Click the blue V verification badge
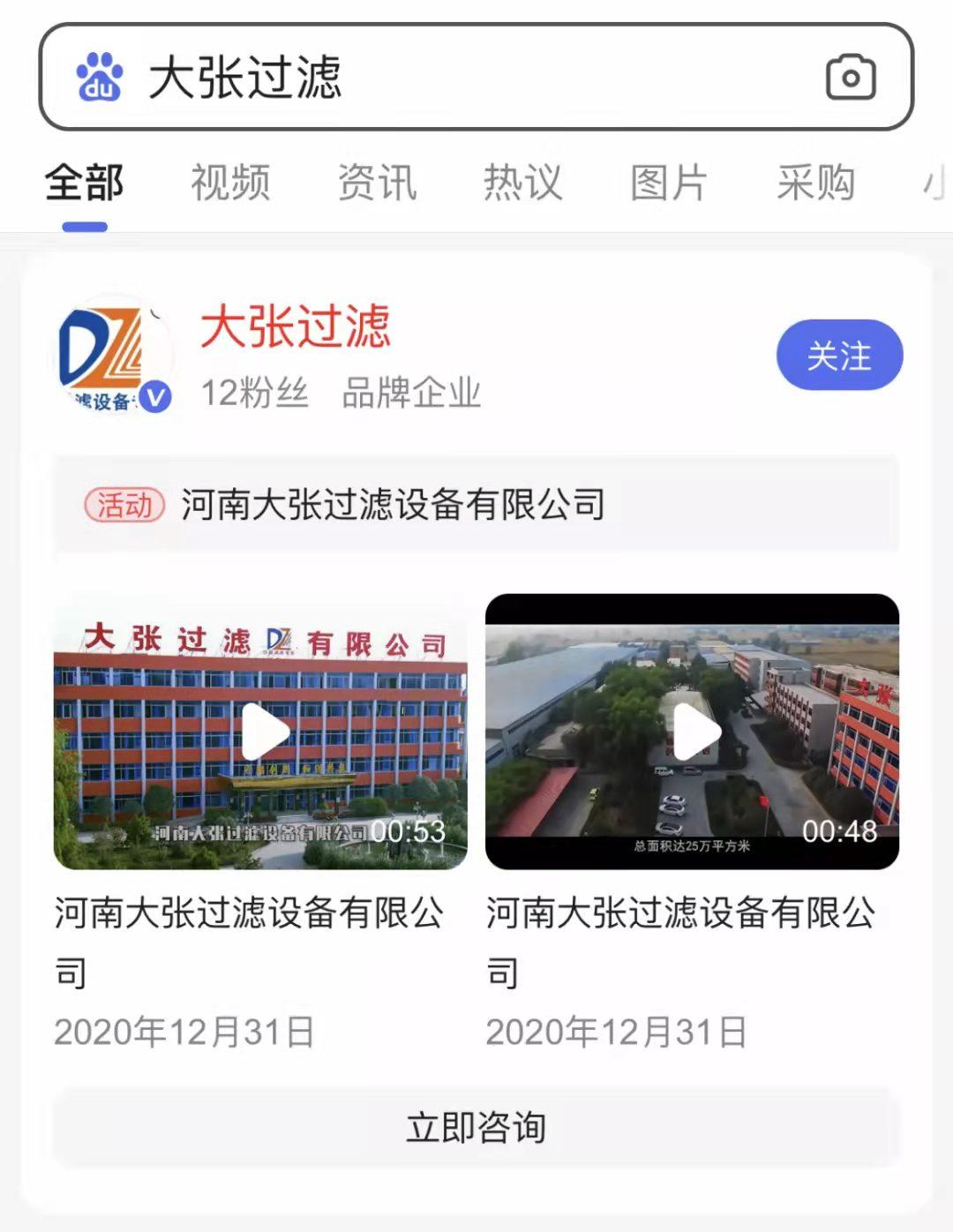The height and width of the screenshot is (1232, 953). [x=154, y=398]
